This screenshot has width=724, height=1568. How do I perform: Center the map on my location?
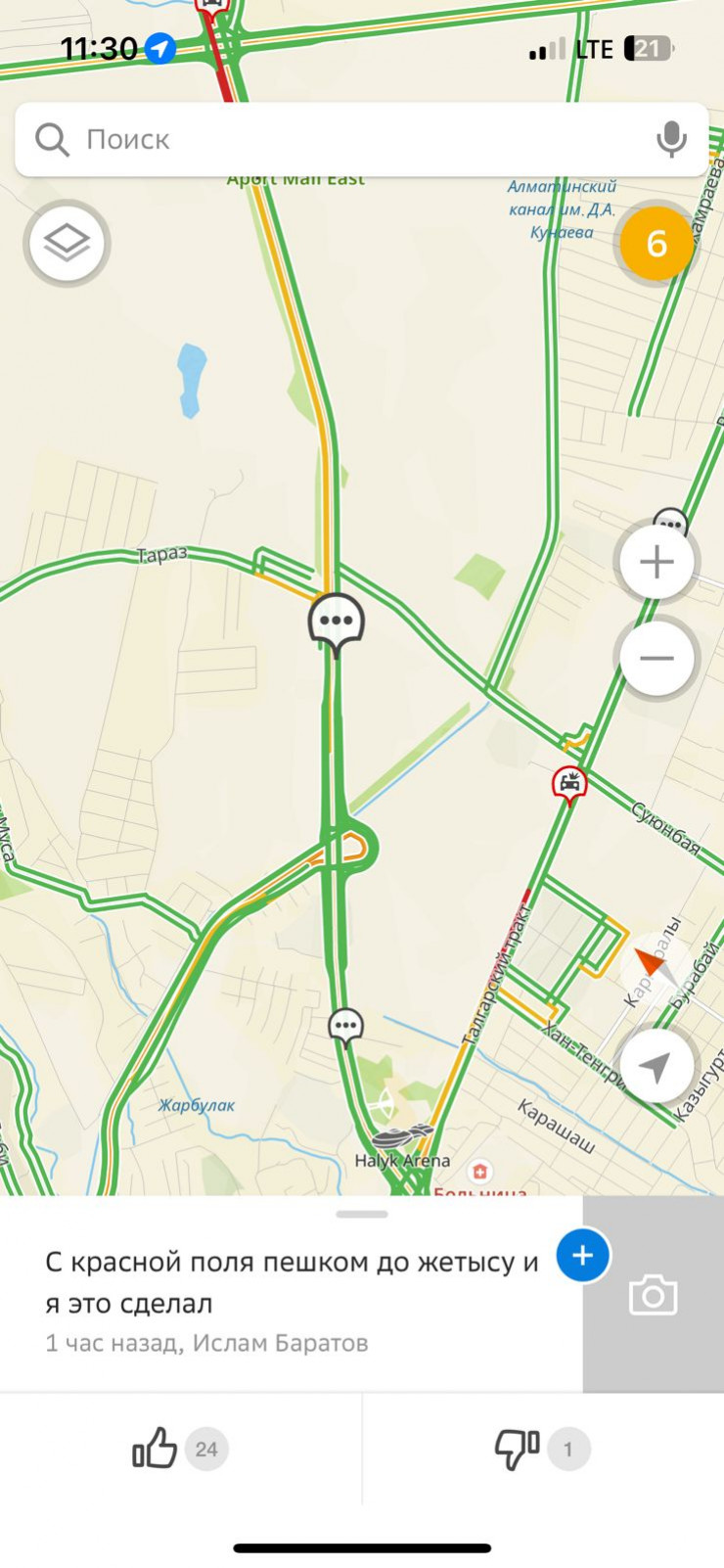(x=656, y=1066)
